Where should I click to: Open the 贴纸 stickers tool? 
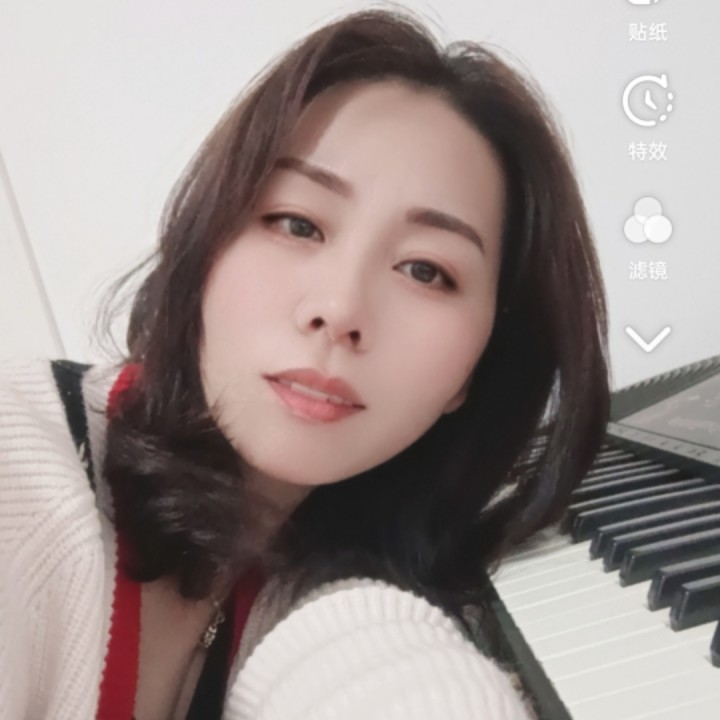tap(647, 21)
